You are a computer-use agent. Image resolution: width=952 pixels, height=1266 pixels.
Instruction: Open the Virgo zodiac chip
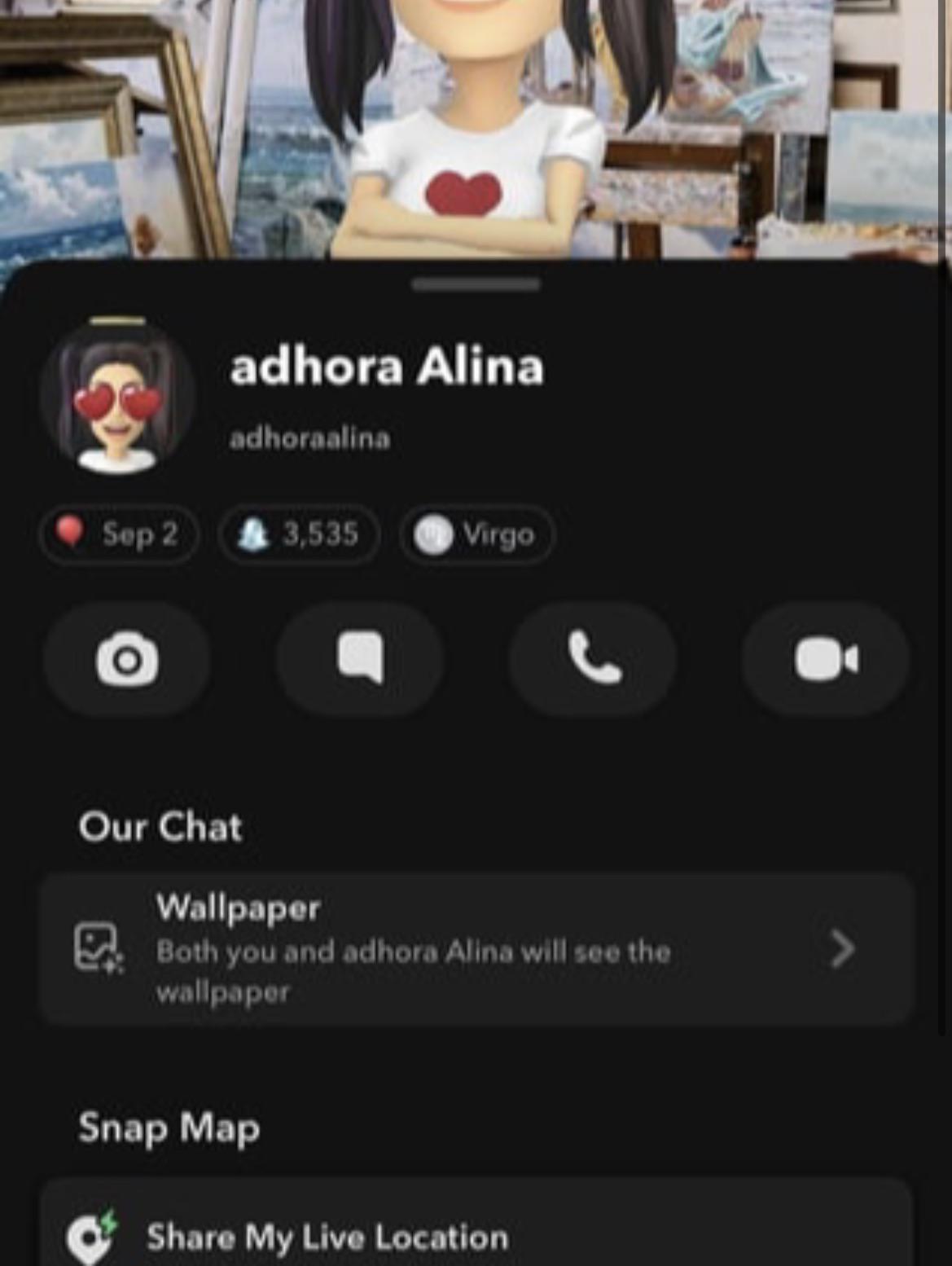(x=476, y=535)
